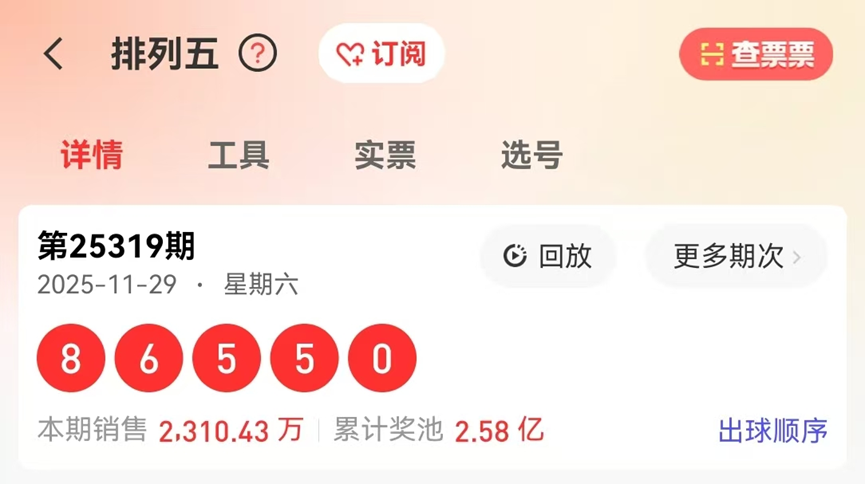Screen dimensions: 865x484
Task: Switch to the 选号 tab
Action: (x=531, y=155)
